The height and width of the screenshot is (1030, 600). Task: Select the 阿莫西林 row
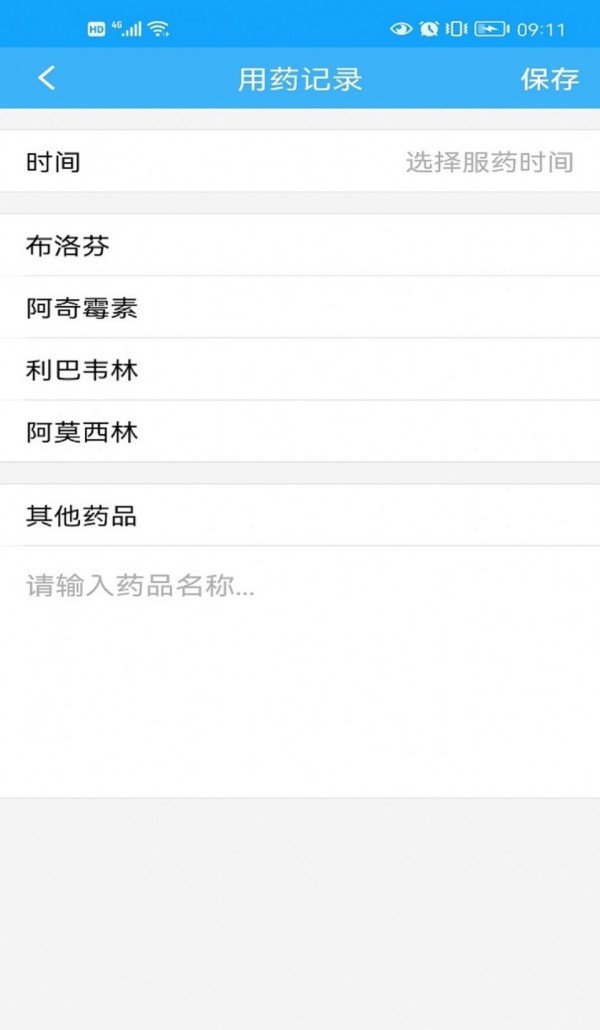click(x=300, y=432)
